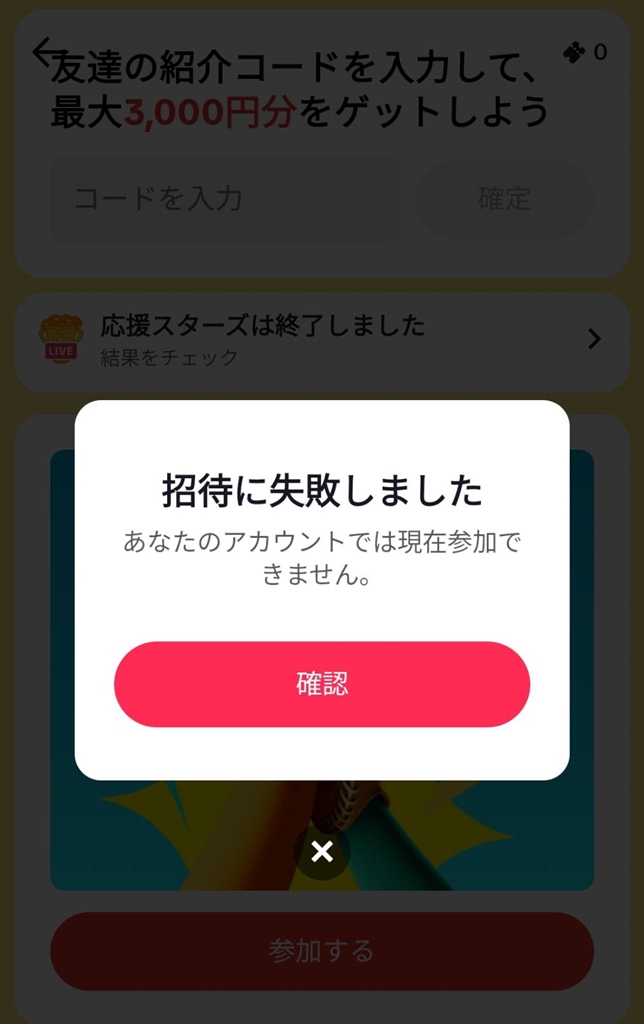Tap the 参加する button
Image resolution: width=644 pixels, height=1024 pixels.
[x=321, y=950]
